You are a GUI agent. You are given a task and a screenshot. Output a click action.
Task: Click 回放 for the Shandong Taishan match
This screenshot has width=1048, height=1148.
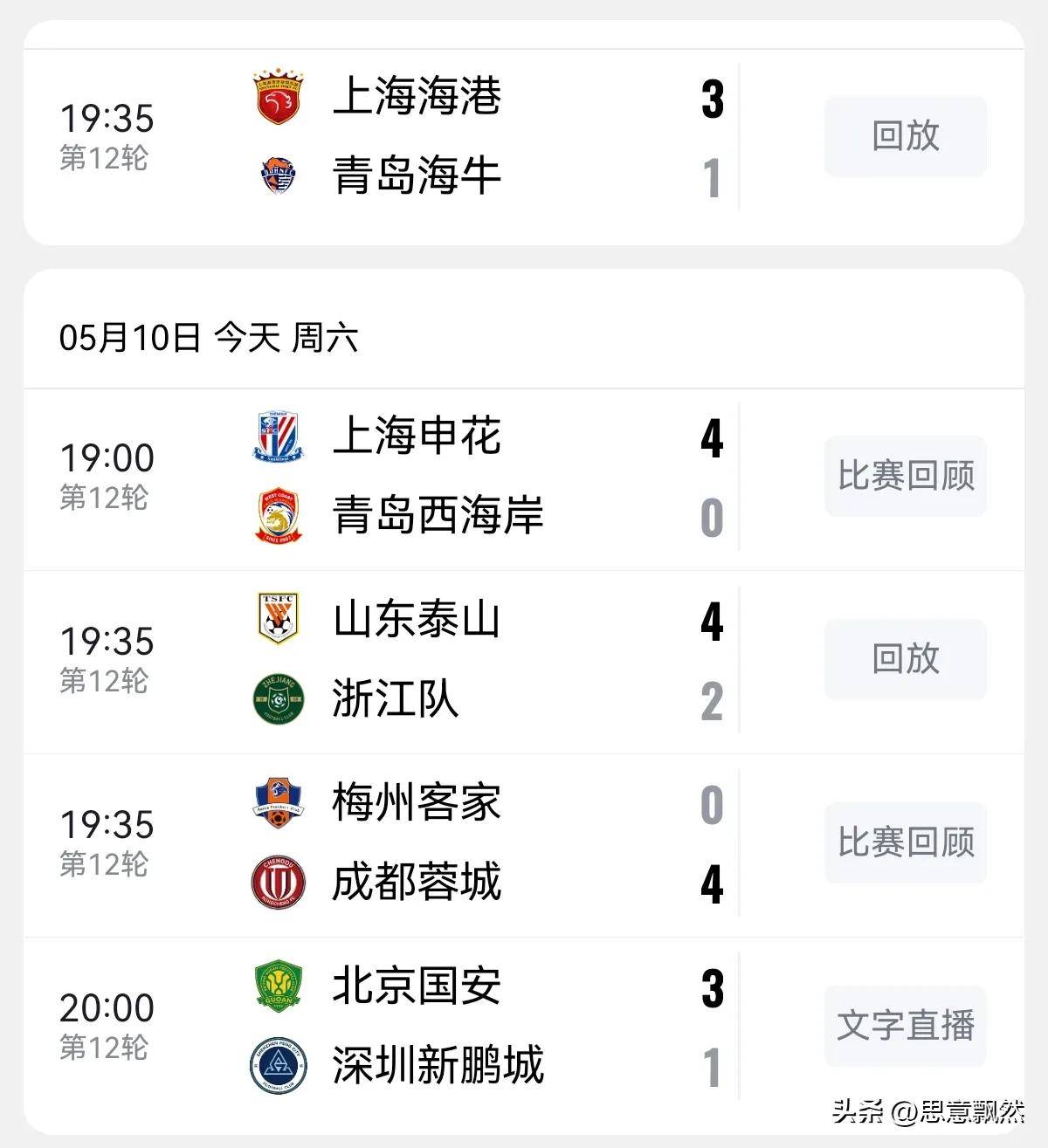pos(904,659)
